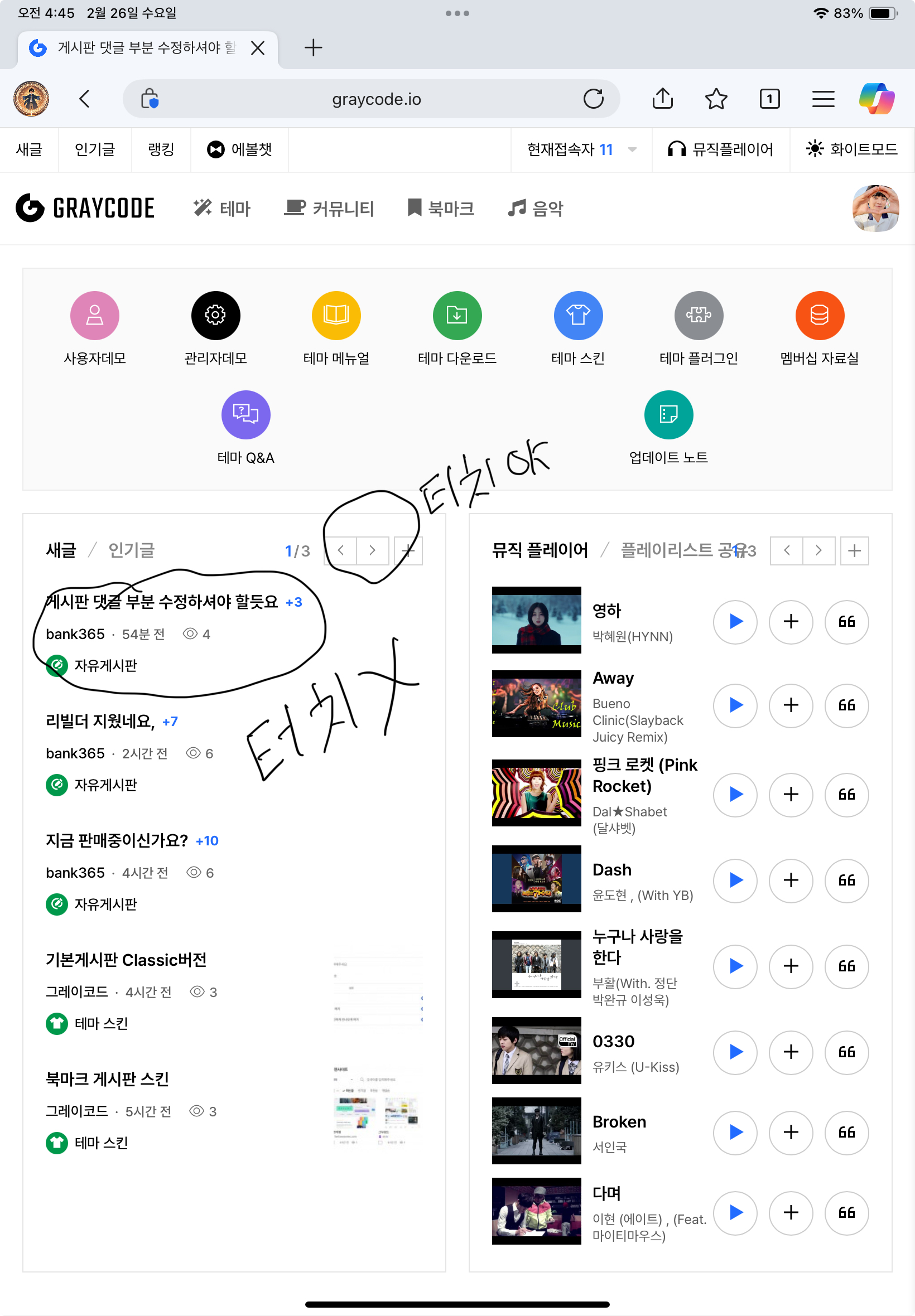
Task: Reload the graycode.io page
Action: (x=593, y=99)
